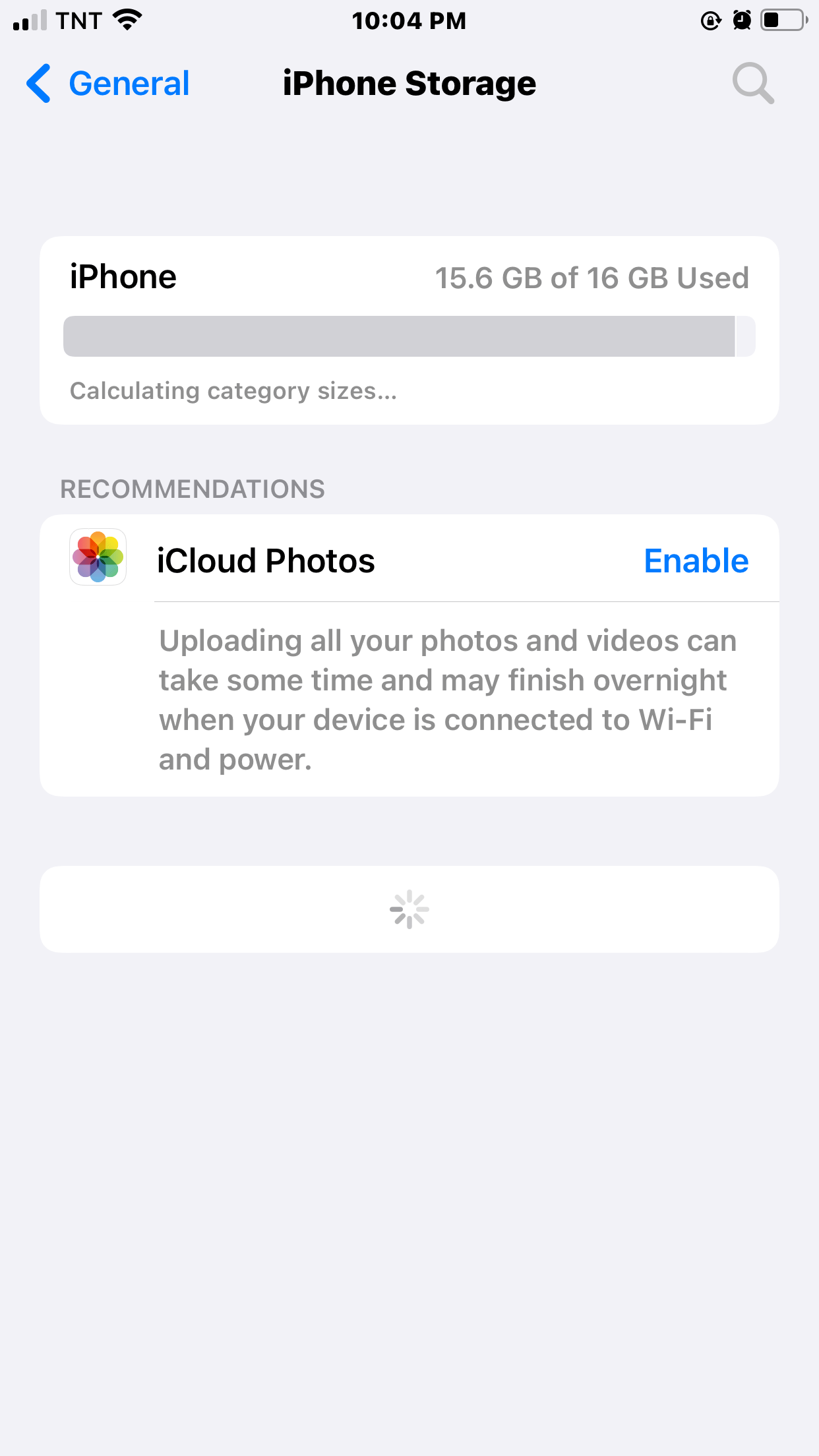Tap the 15.6 GB of 16 GB Used text

click(593, 278)
